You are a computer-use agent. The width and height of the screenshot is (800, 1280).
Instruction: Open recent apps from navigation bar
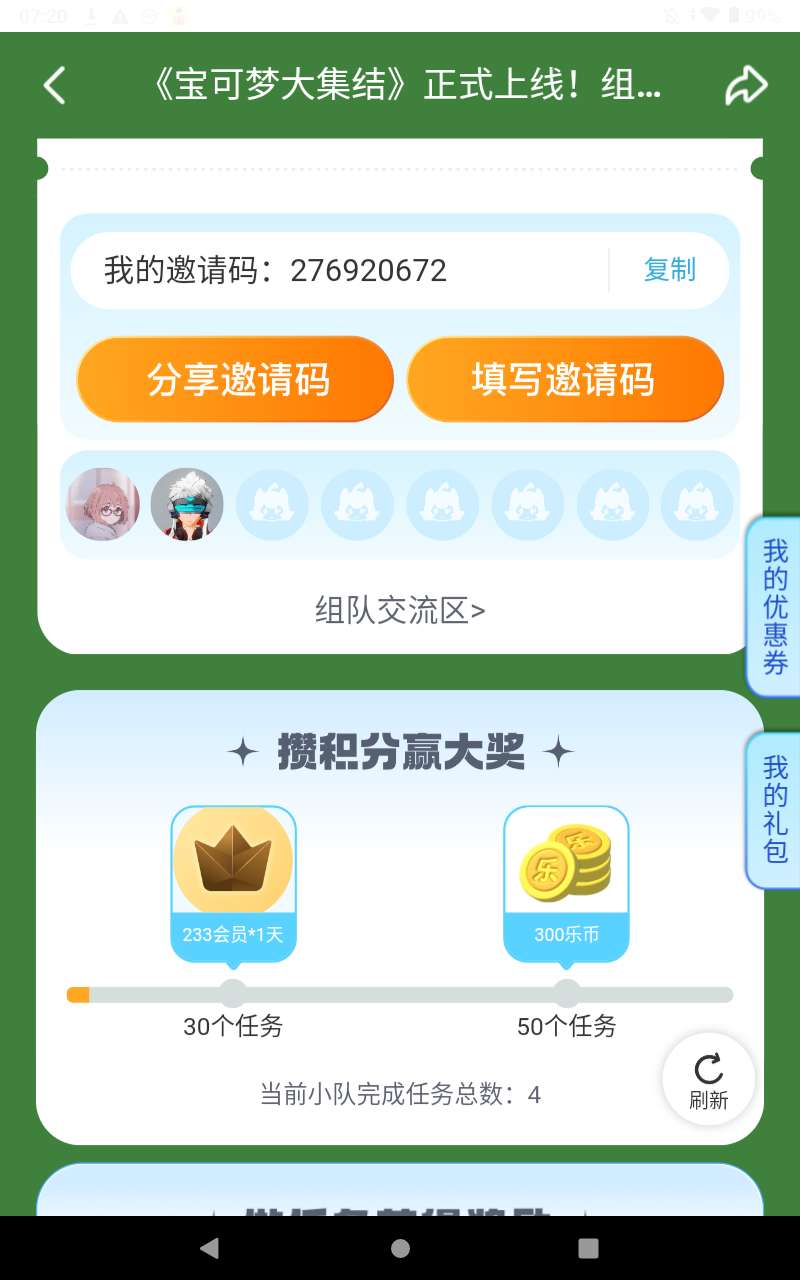point(588,1248)
